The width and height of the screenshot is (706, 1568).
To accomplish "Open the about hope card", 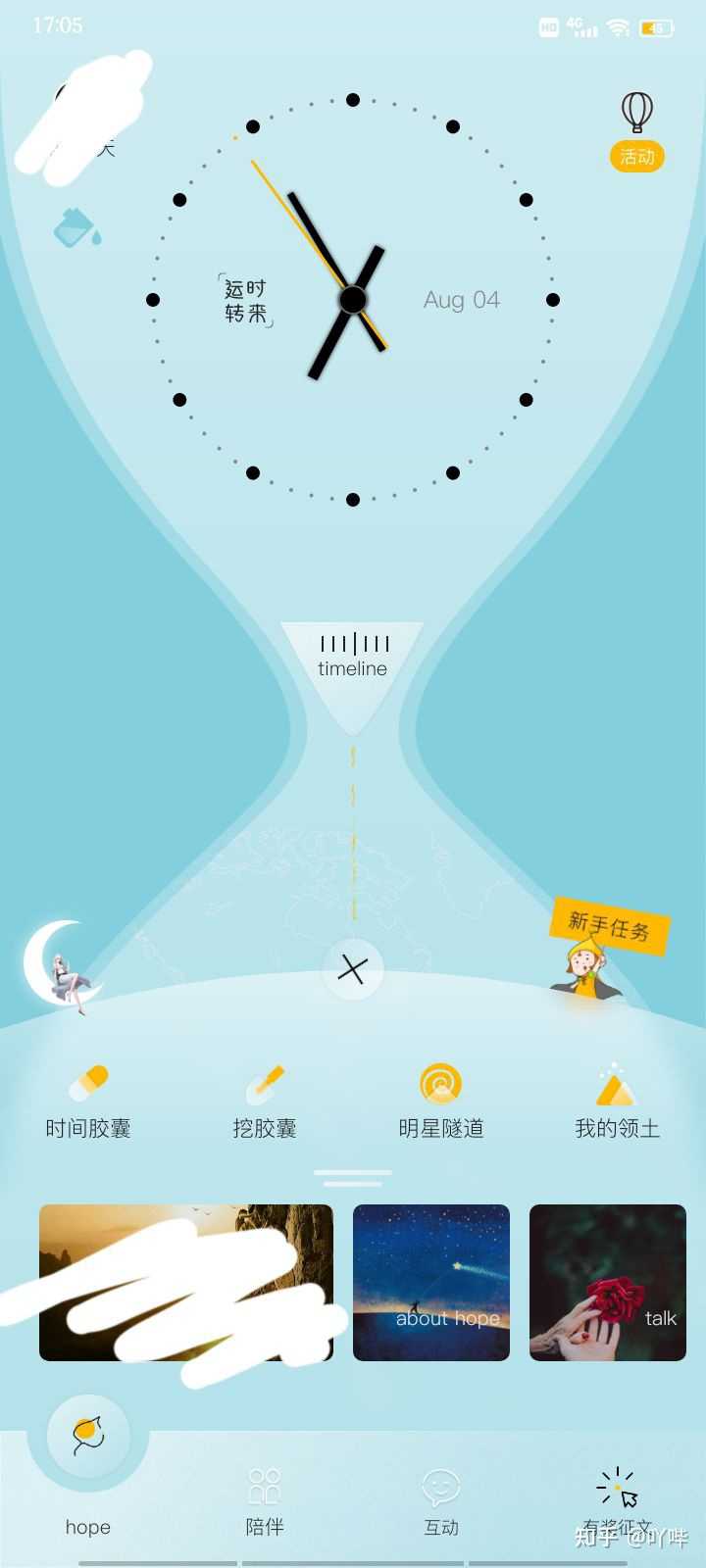I will click(431, 1283).
